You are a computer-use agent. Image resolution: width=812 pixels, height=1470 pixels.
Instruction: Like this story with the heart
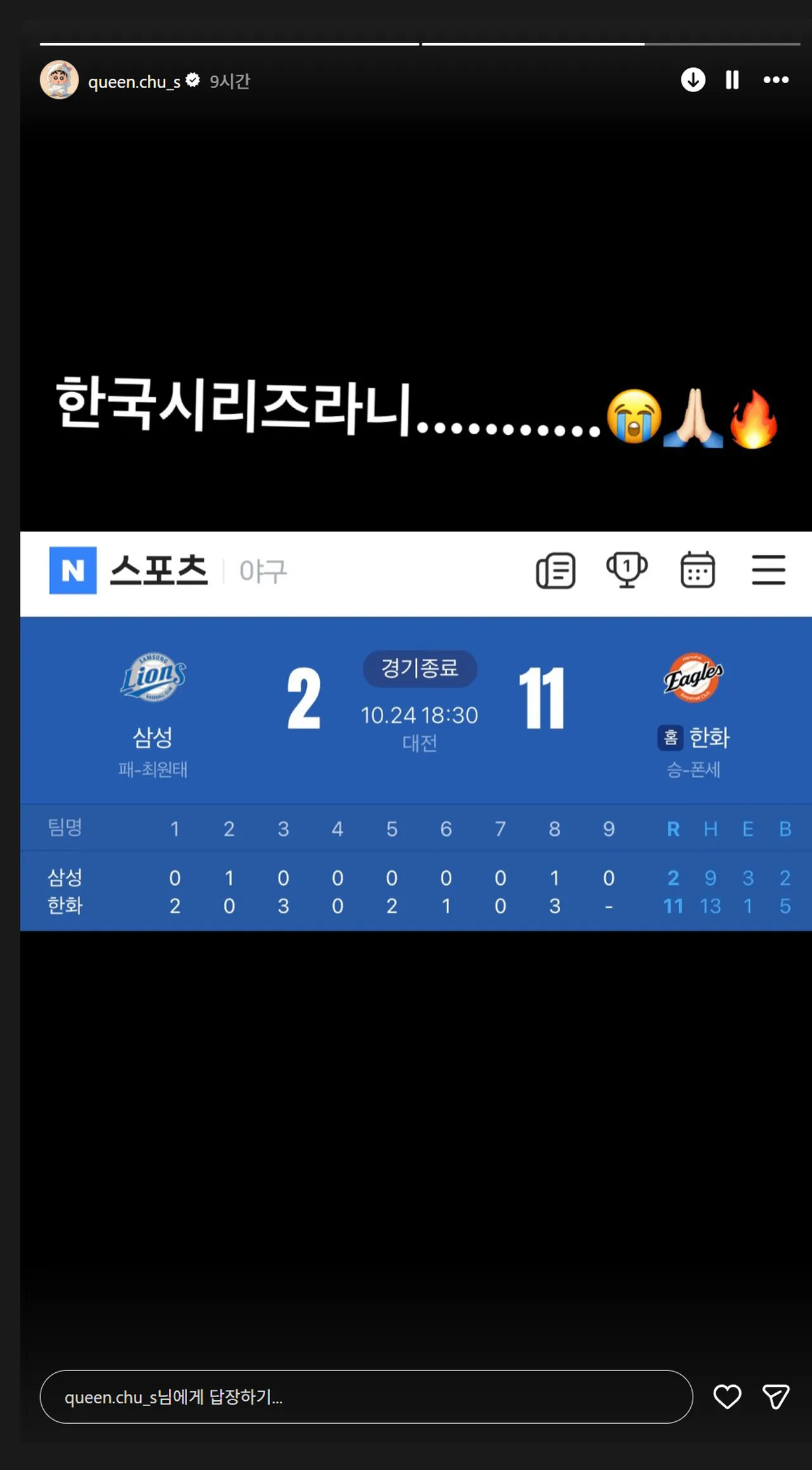pyautogui.click(x=727, y=1397)
